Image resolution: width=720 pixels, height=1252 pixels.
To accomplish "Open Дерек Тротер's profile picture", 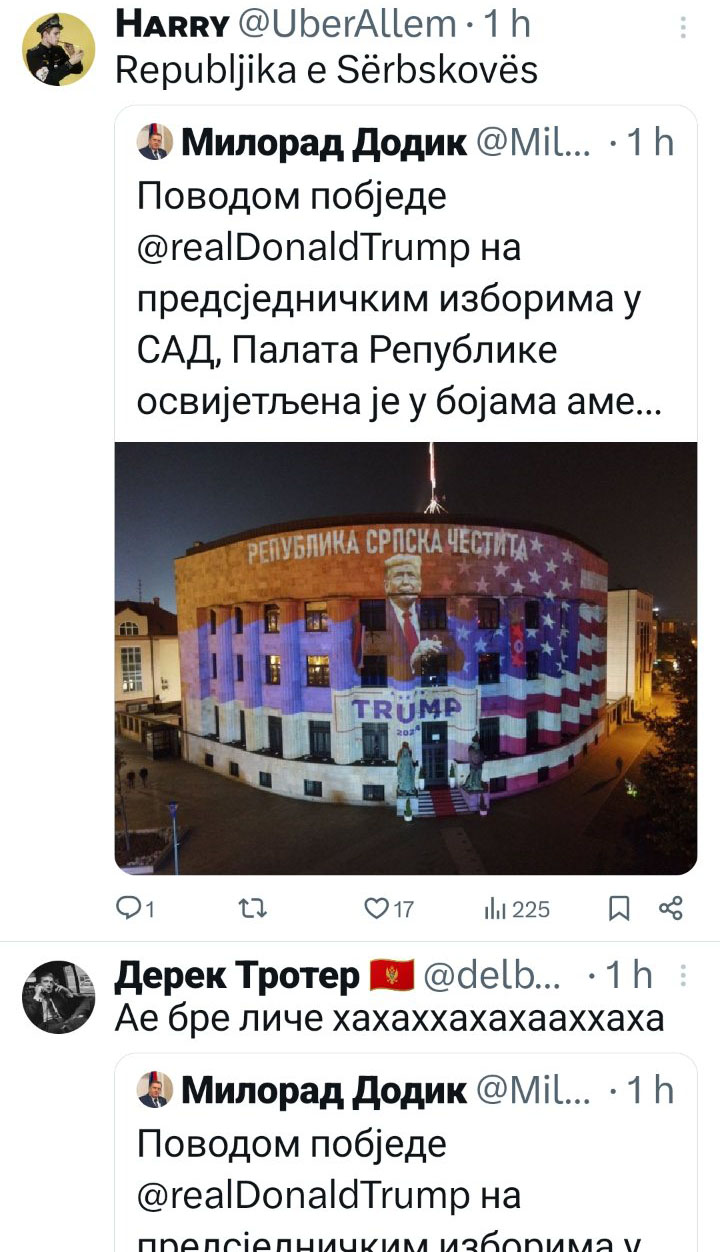I will pyautogui.click(x=58, y=996).
